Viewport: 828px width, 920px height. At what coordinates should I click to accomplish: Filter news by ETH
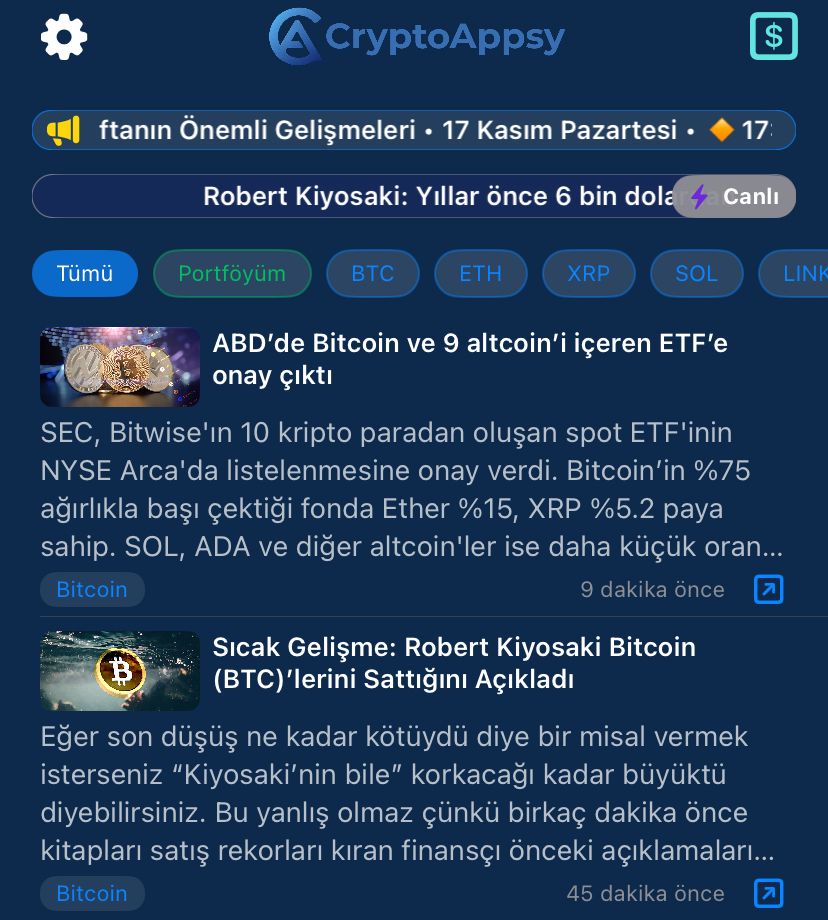coord(480,273)
